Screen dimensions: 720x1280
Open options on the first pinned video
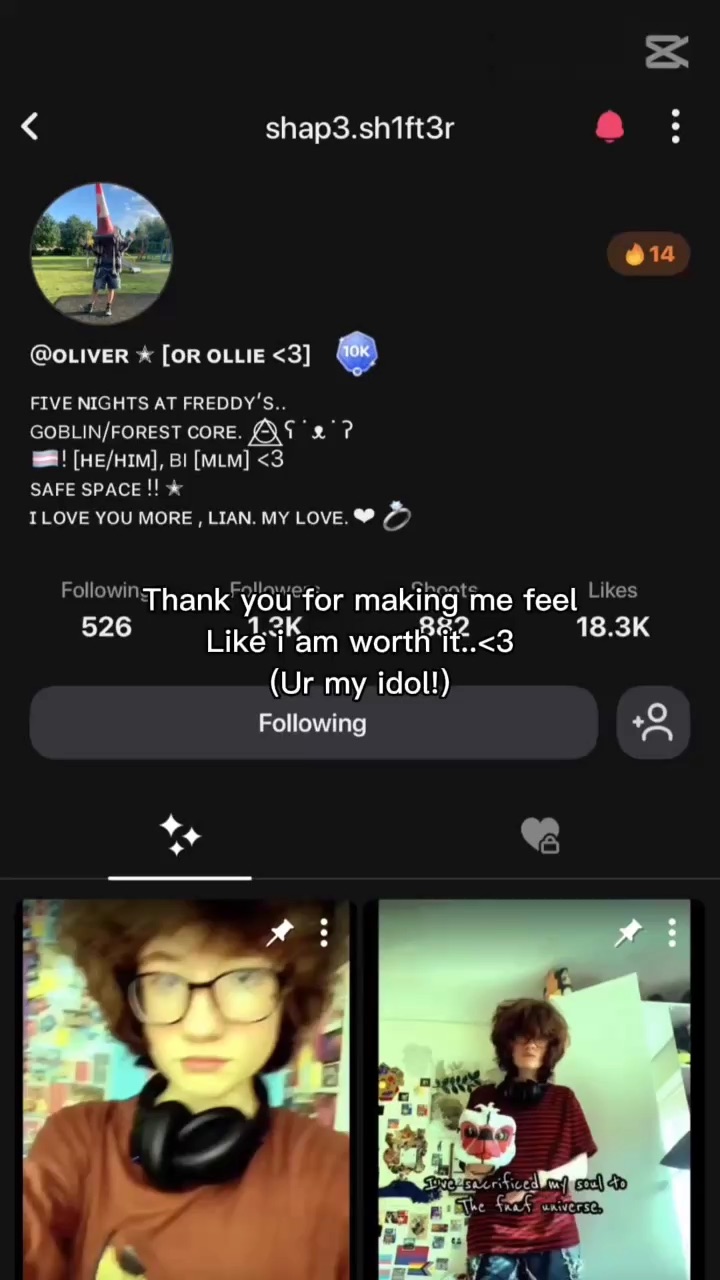point(324,933)
